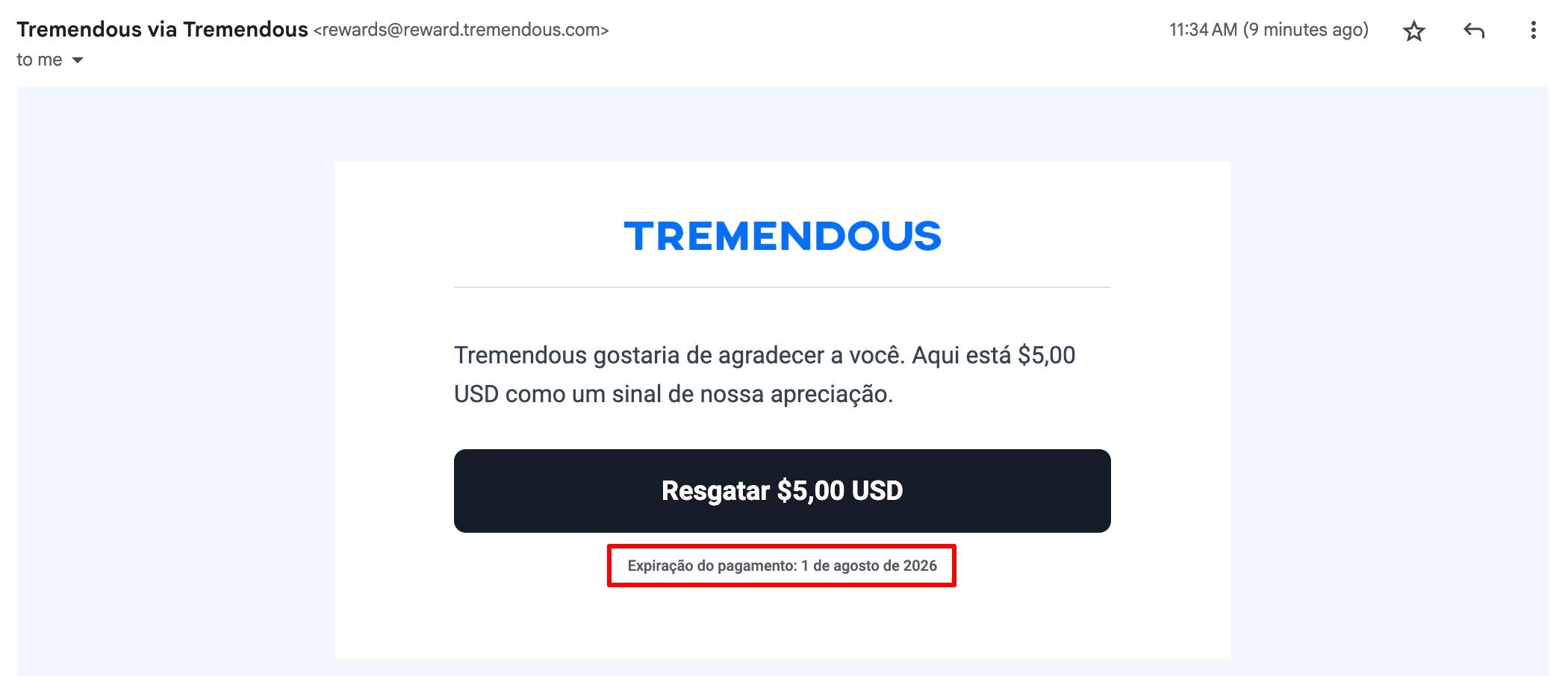Expand the 'to me' recipient details
The height and width of the screenshot is (676, 1568).
pyautogui.click(x=78, y=60)
